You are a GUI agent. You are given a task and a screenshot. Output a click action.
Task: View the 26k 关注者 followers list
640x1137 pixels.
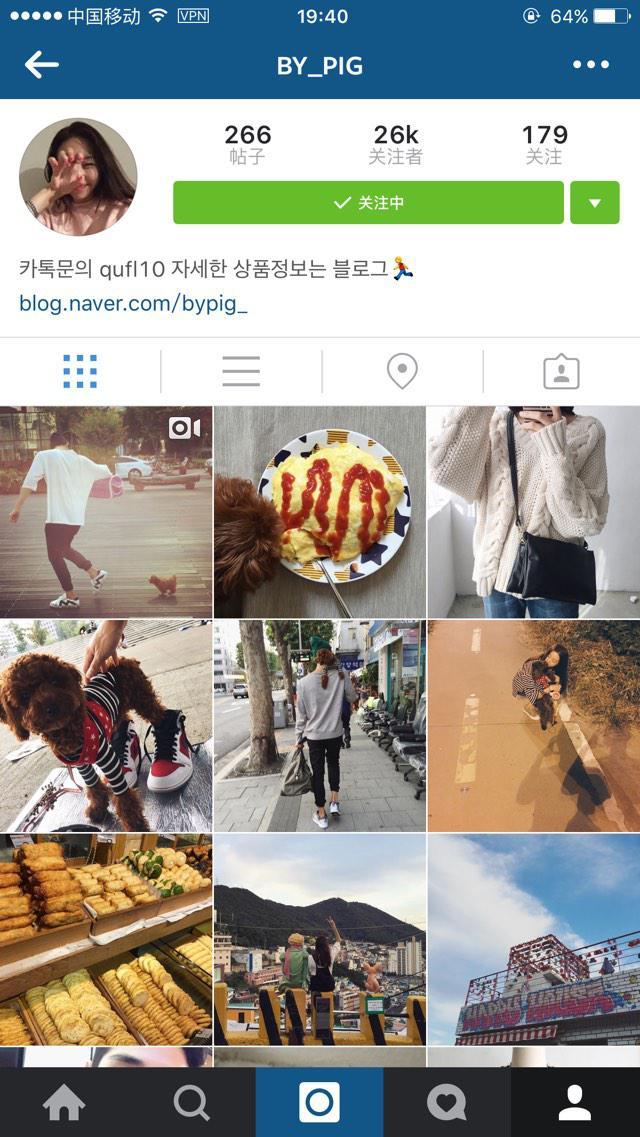click(395, 145)
